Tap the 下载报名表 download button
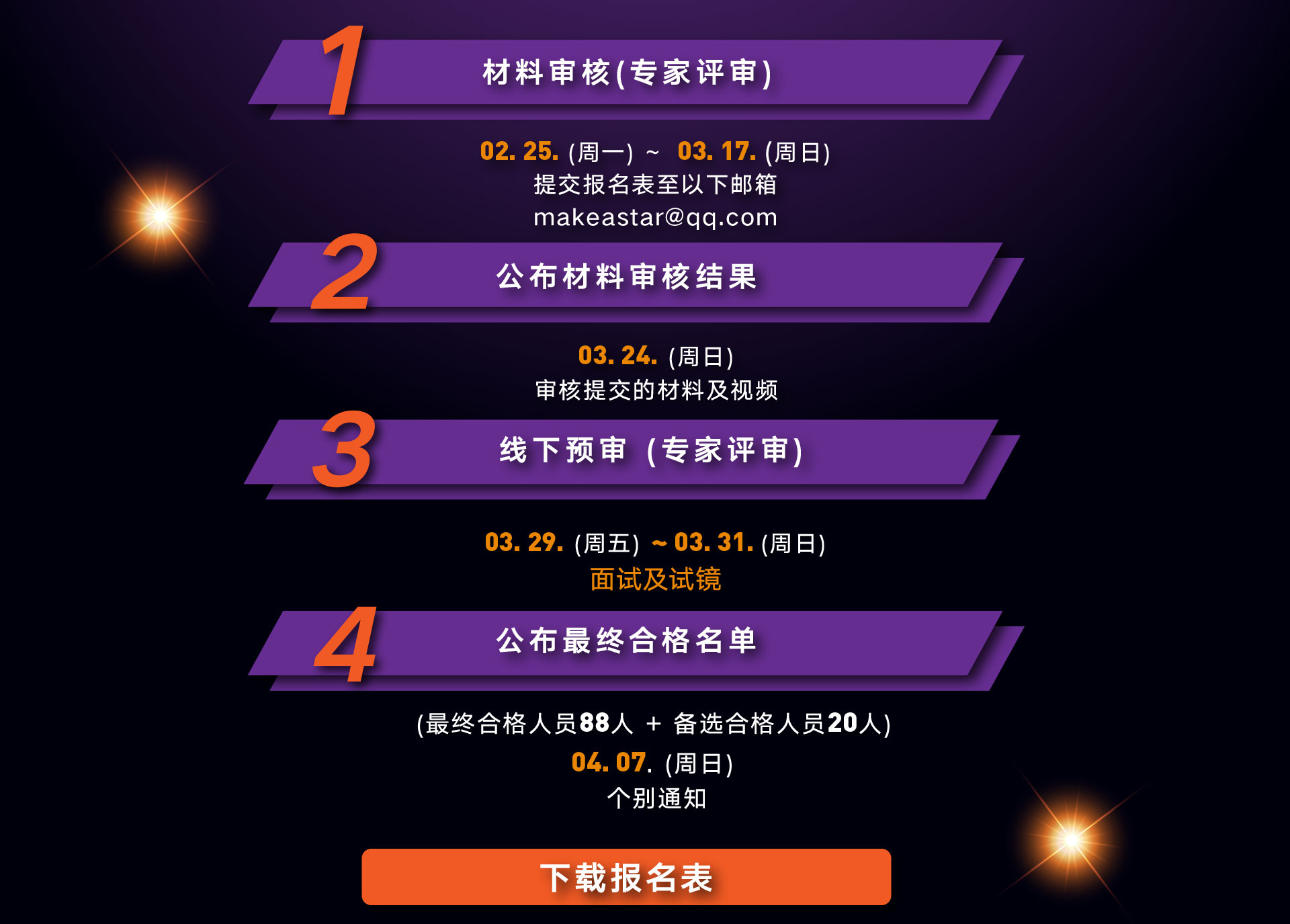 626,877
